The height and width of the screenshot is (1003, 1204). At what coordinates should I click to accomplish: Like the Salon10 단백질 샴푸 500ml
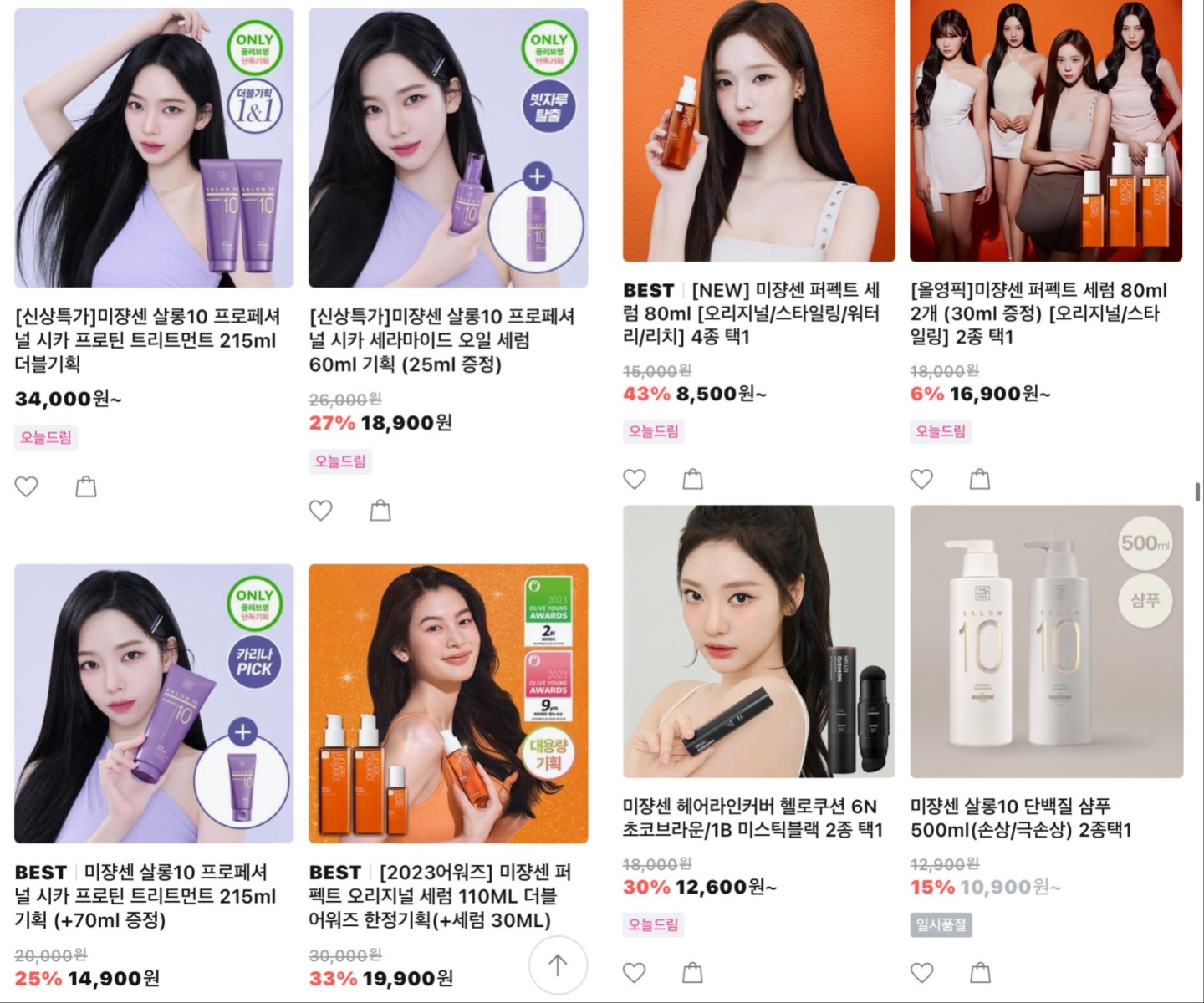click(x=921, y=973)
